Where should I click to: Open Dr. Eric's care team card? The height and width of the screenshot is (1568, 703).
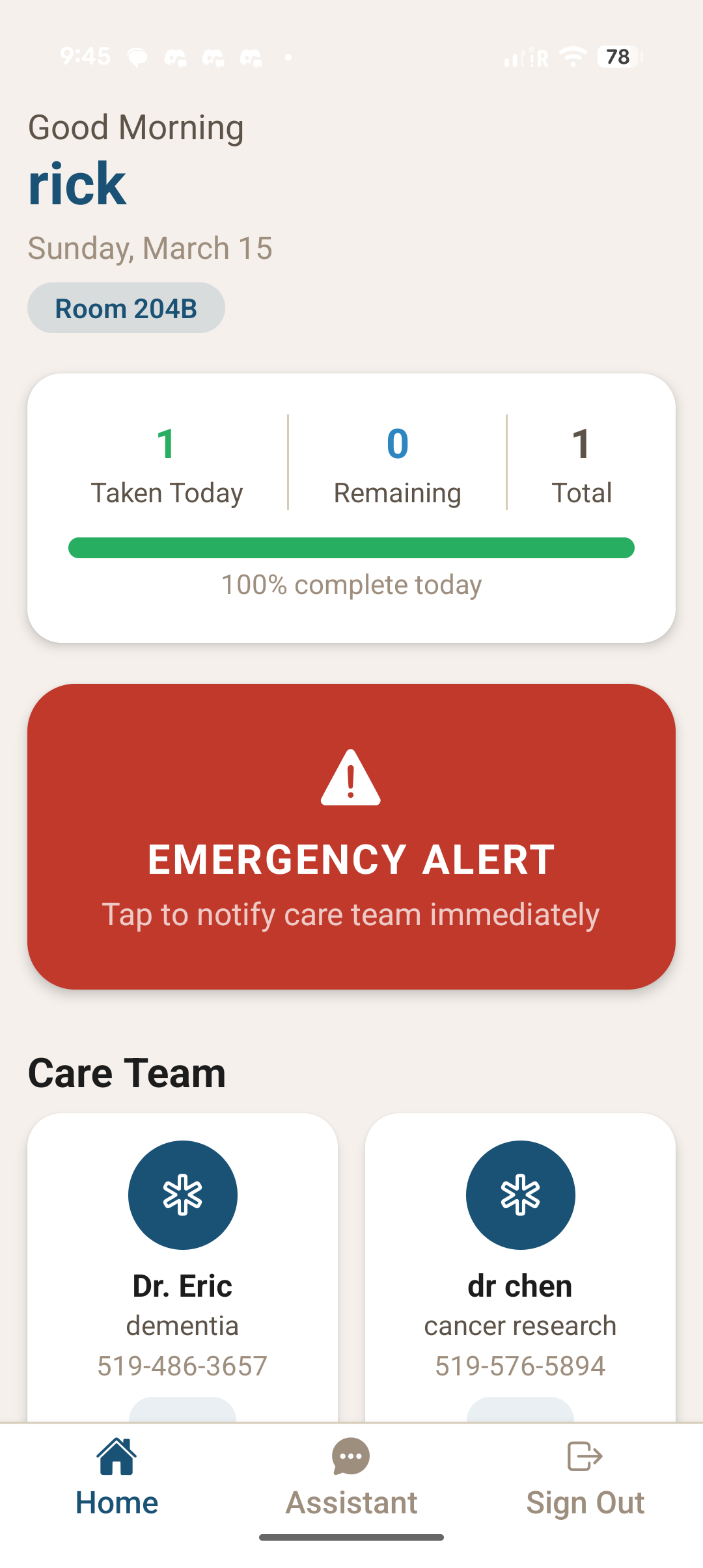pyautogui.click(x=182, y=1267)
